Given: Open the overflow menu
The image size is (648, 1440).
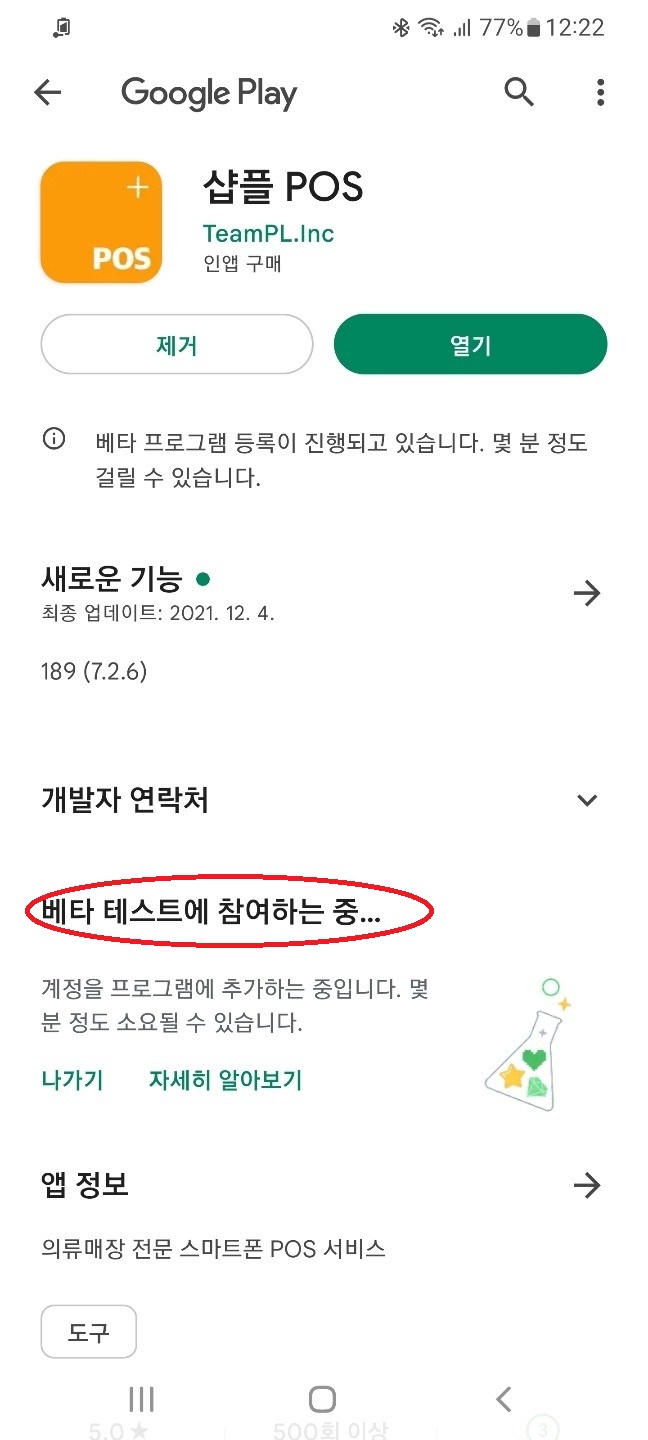Looking at the screenshot, I should coord(600,93).
